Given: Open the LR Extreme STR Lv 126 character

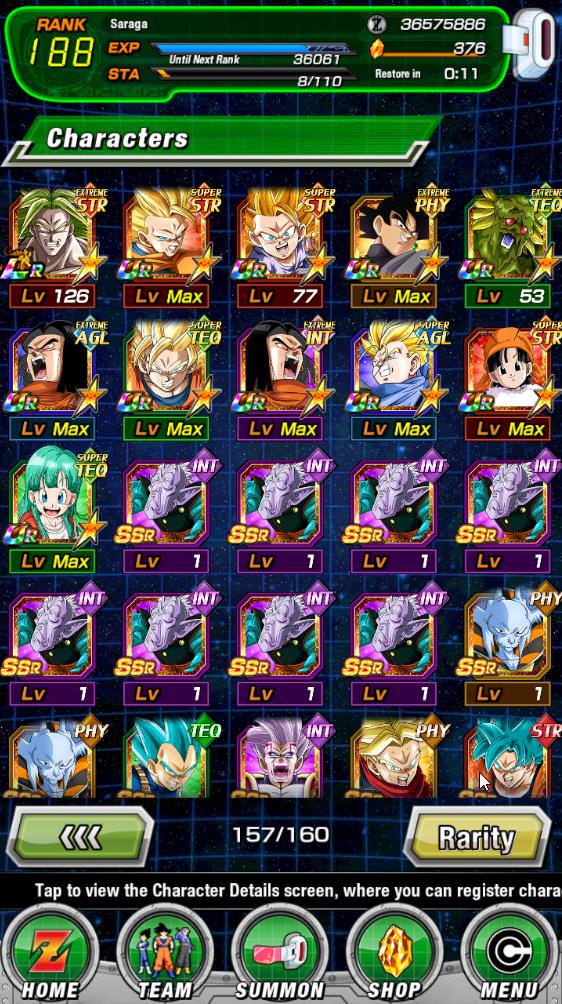Looking at the screenshot, I should [54, 247].
